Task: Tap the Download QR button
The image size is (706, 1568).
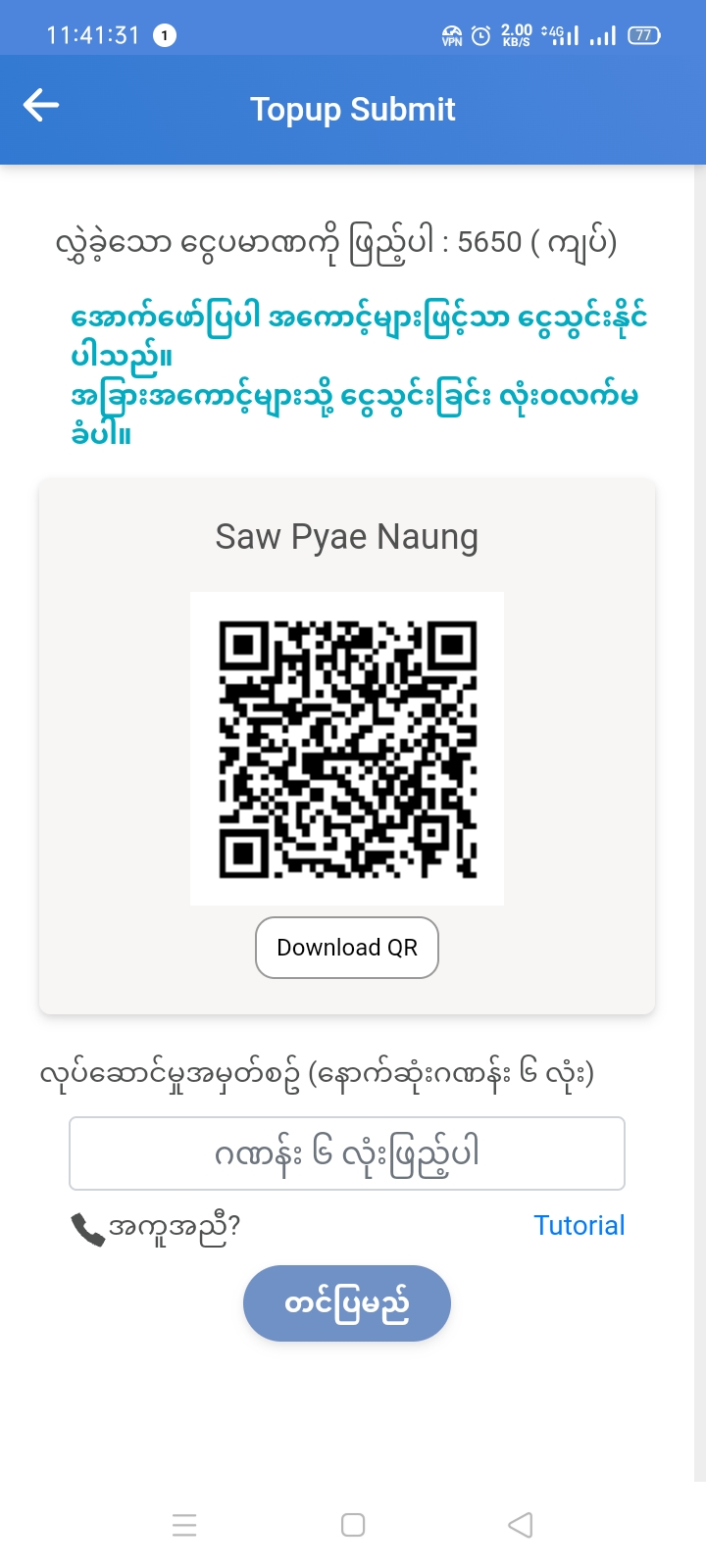Action: click(x=347, y=948)
